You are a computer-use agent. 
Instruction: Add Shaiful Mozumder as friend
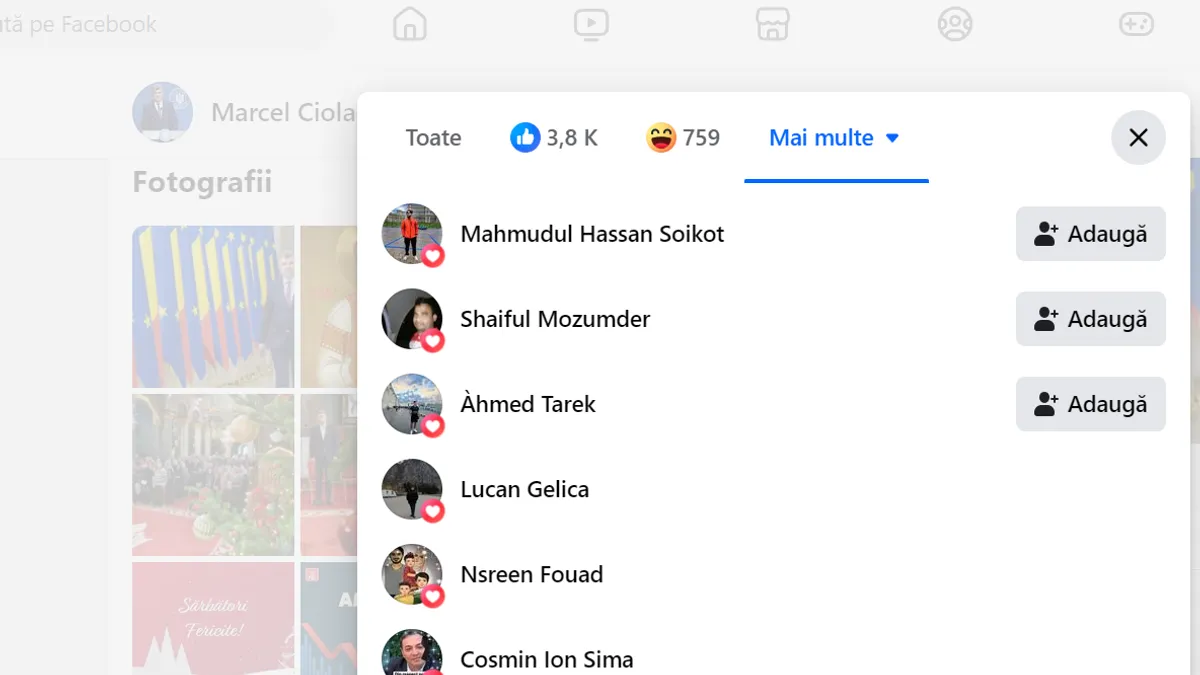click(x=1090, y=319)
